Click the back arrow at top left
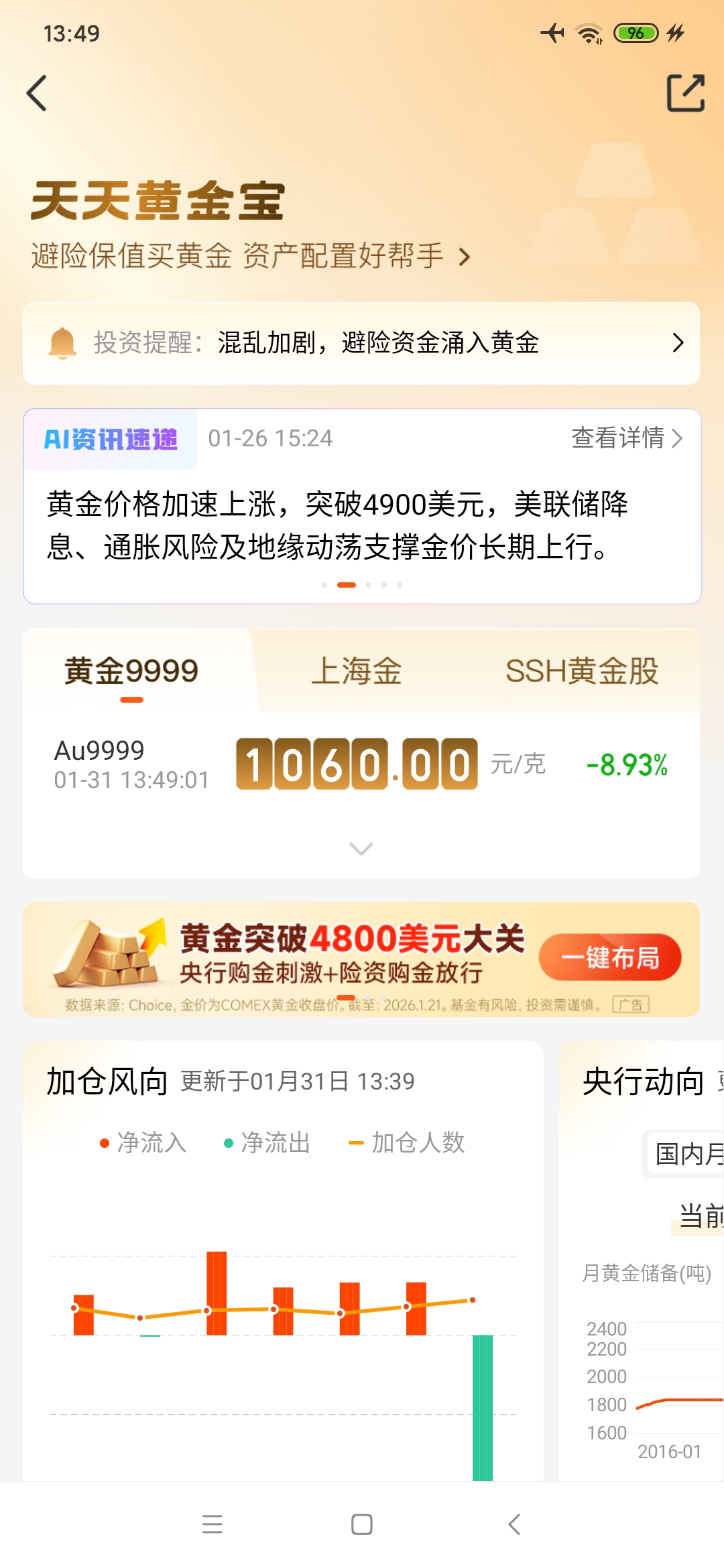The width and height of the screenshot is (724, 1568). [37, 94]
